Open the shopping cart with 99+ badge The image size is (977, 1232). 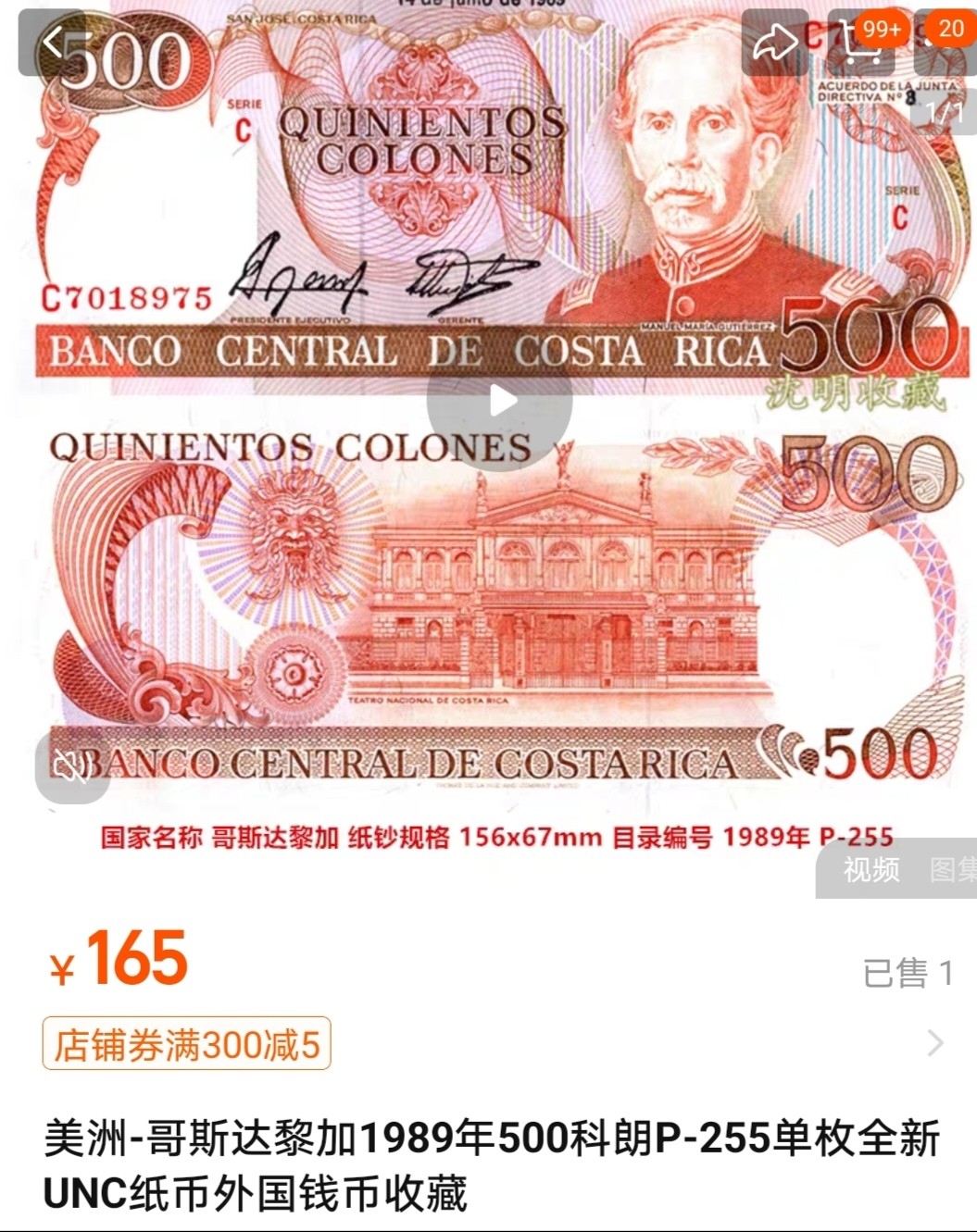pos(861,43)
